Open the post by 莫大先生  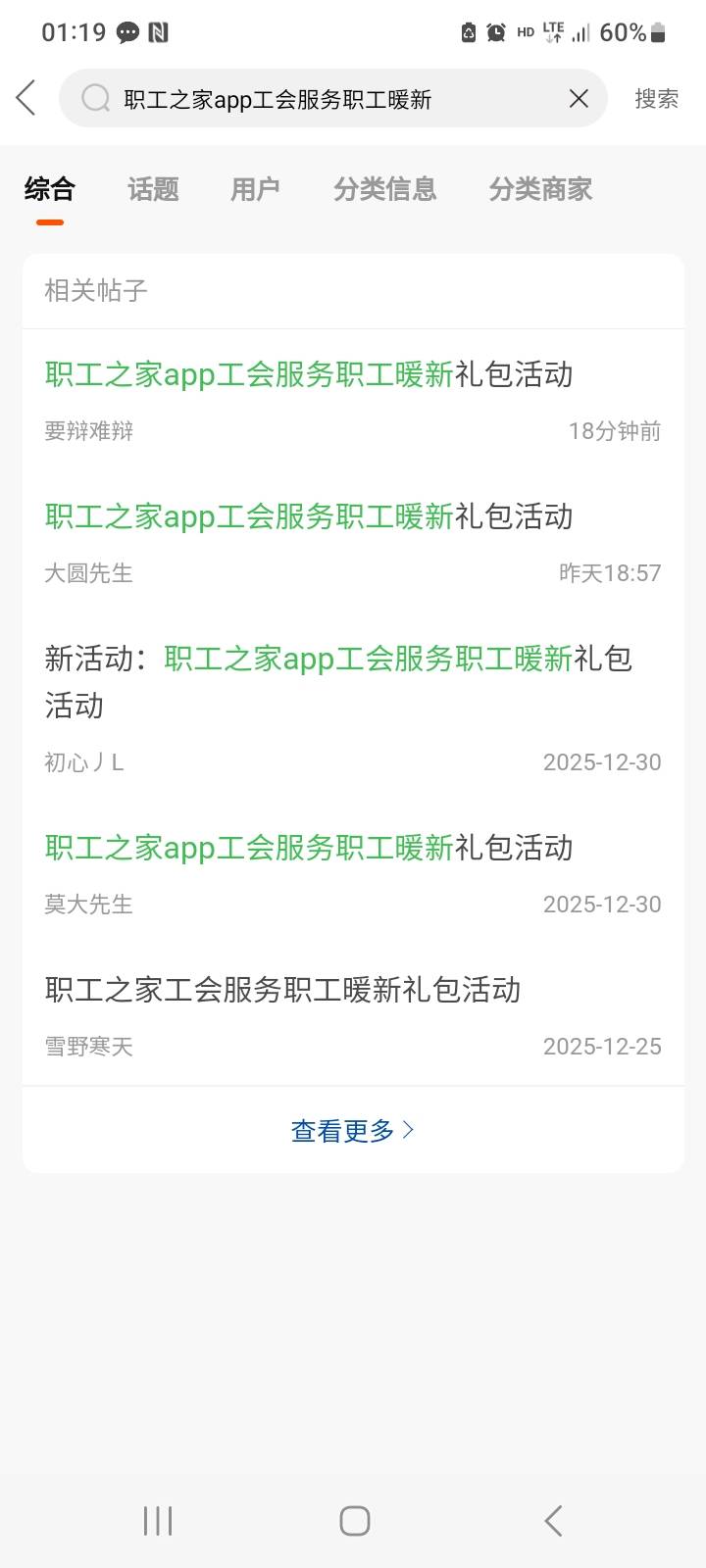(353, 873)
